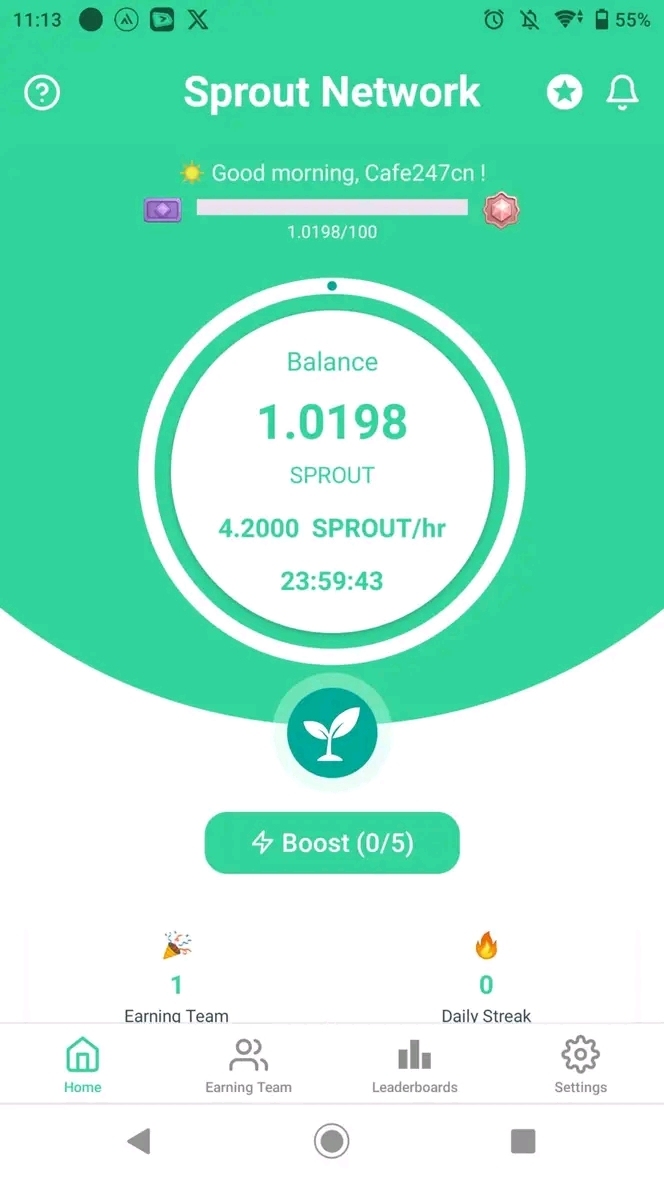The width and height of the screenshot is (664, 1180).
Task: Open the Leaderboards tab
Action: pyautogui.click(x=414, y=1066)
